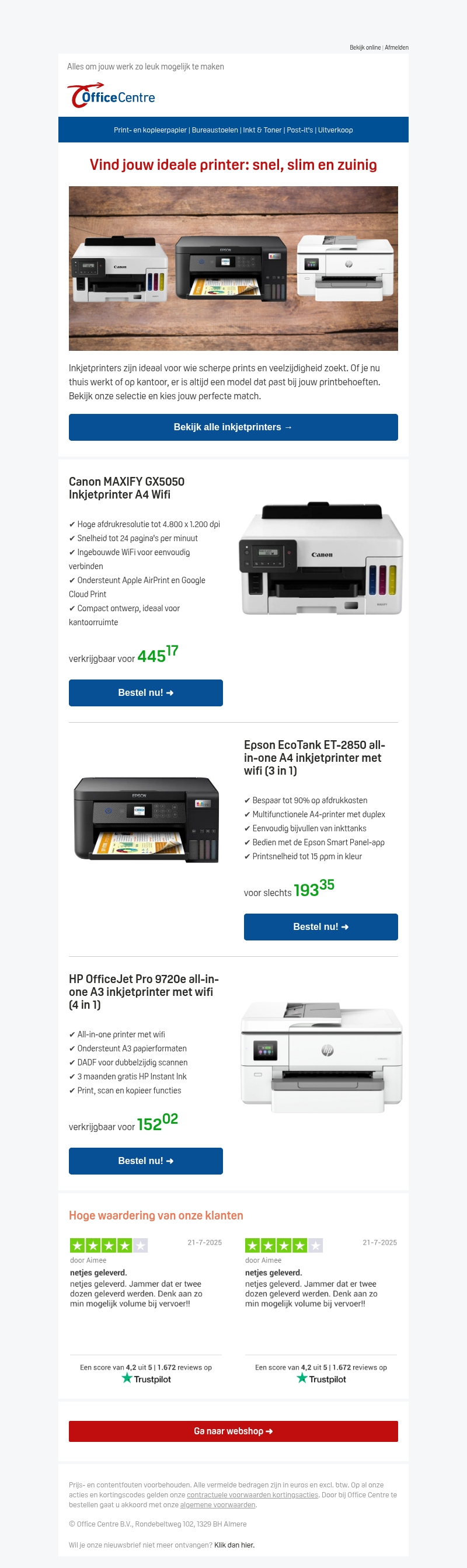
Task: Order the Canon MAXIFY GX5050 via Bestel nu
Action: pos(145,693)
